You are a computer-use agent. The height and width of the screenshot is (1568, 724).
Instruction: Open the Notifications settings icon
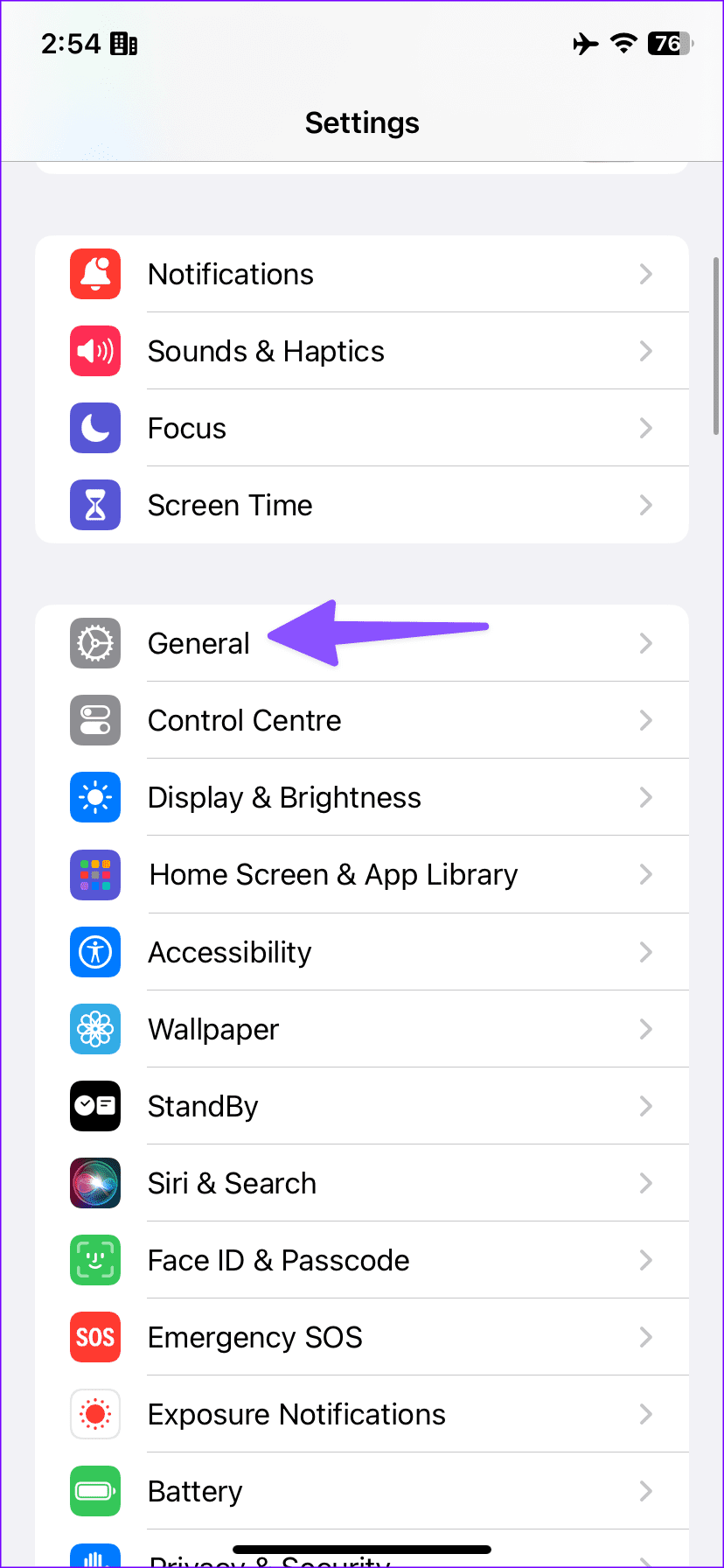click(x=94, y=274)
